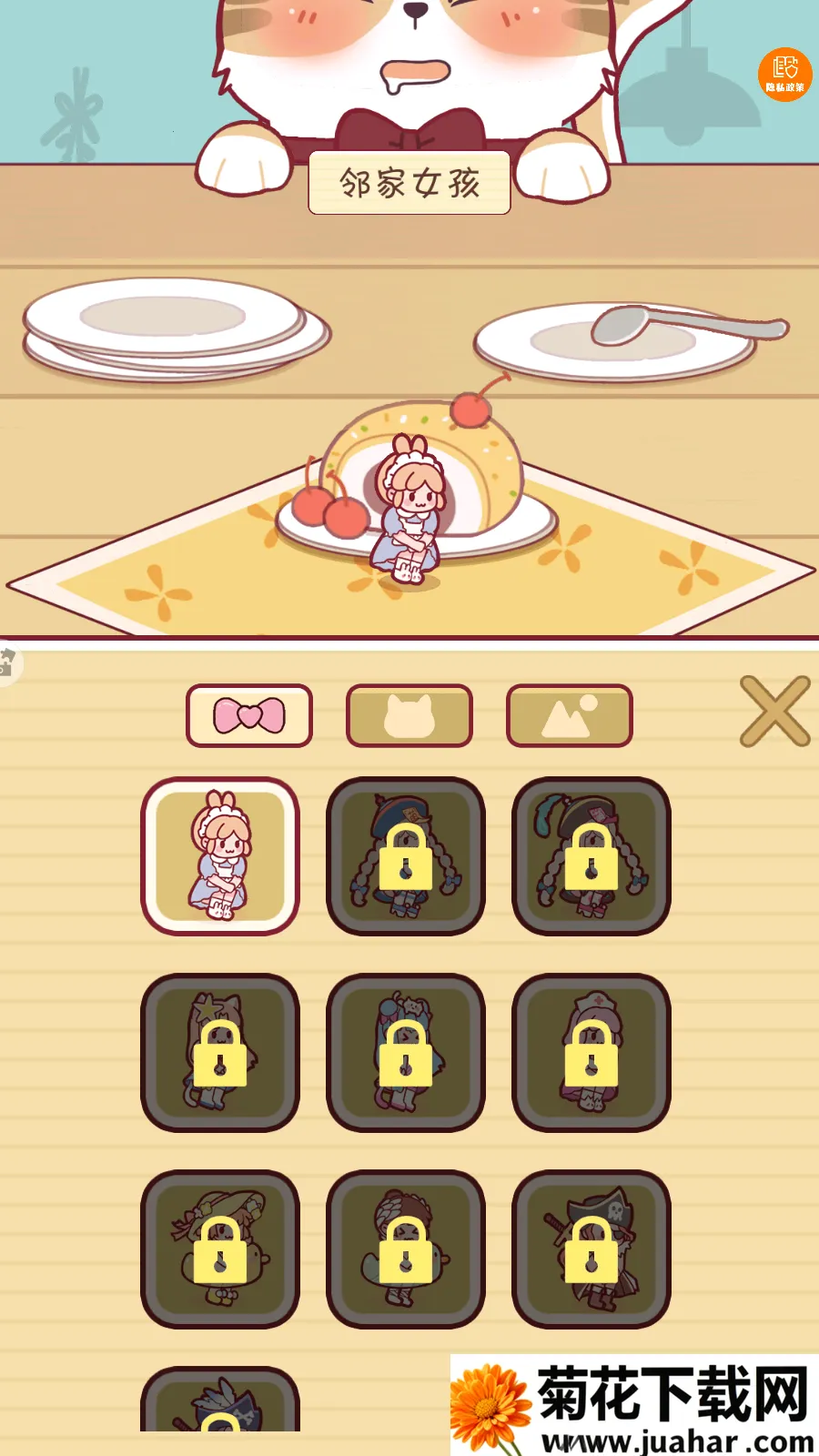Switch to the cat head tab
Screen dimensions: 819x1456
tap(409, 715)
